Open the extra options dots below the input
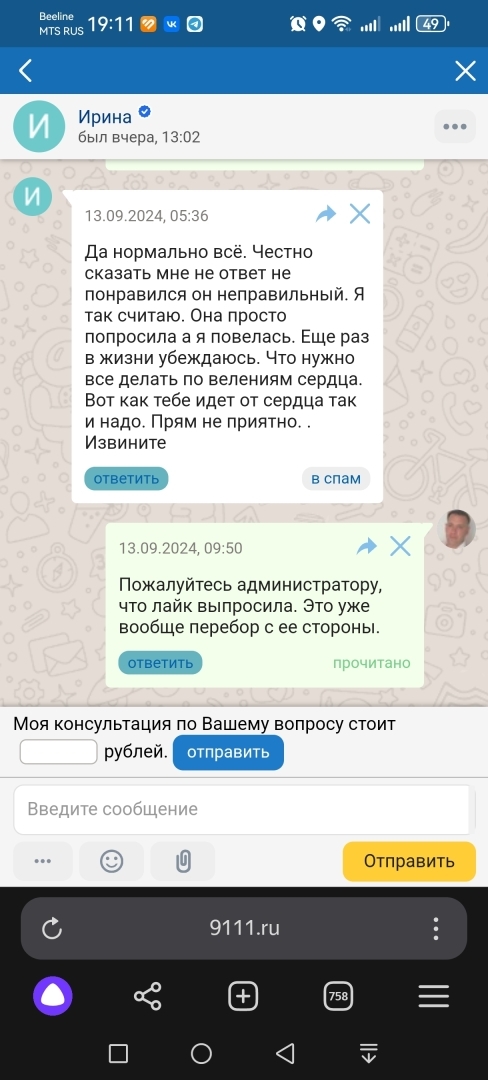The image size is (488, 1080). click(43, 861)
